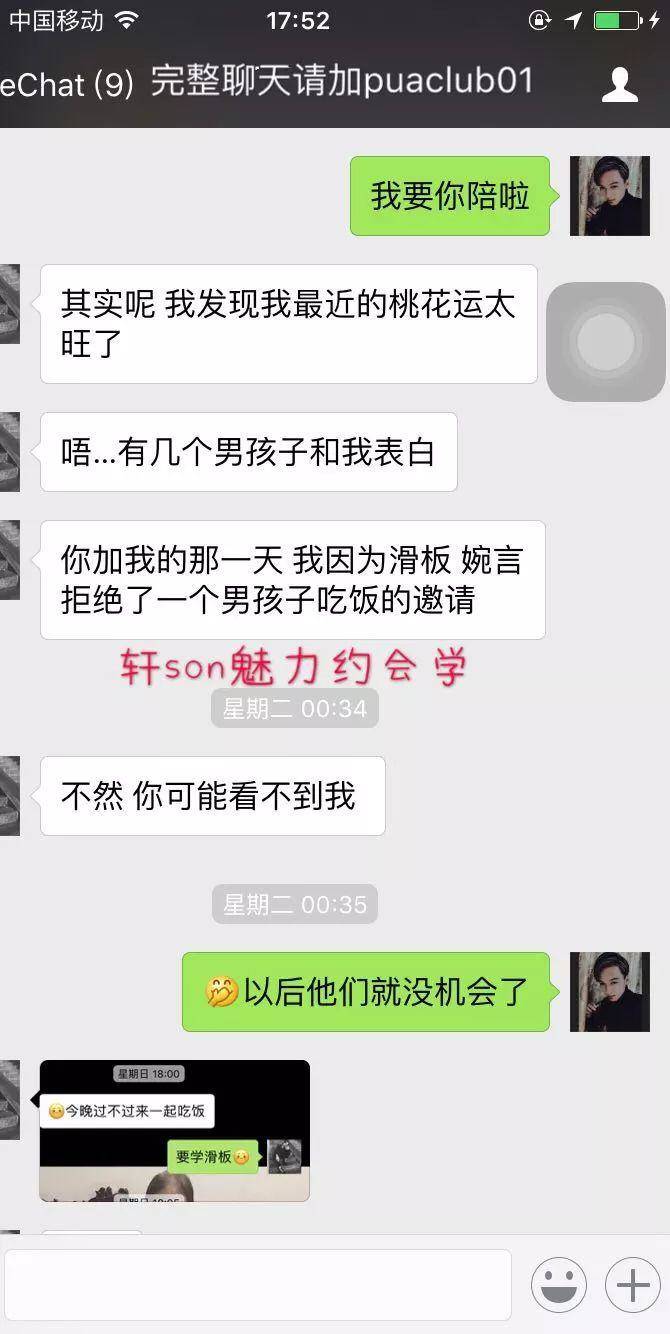Go back to the WeChat chat list

[60, 84]
